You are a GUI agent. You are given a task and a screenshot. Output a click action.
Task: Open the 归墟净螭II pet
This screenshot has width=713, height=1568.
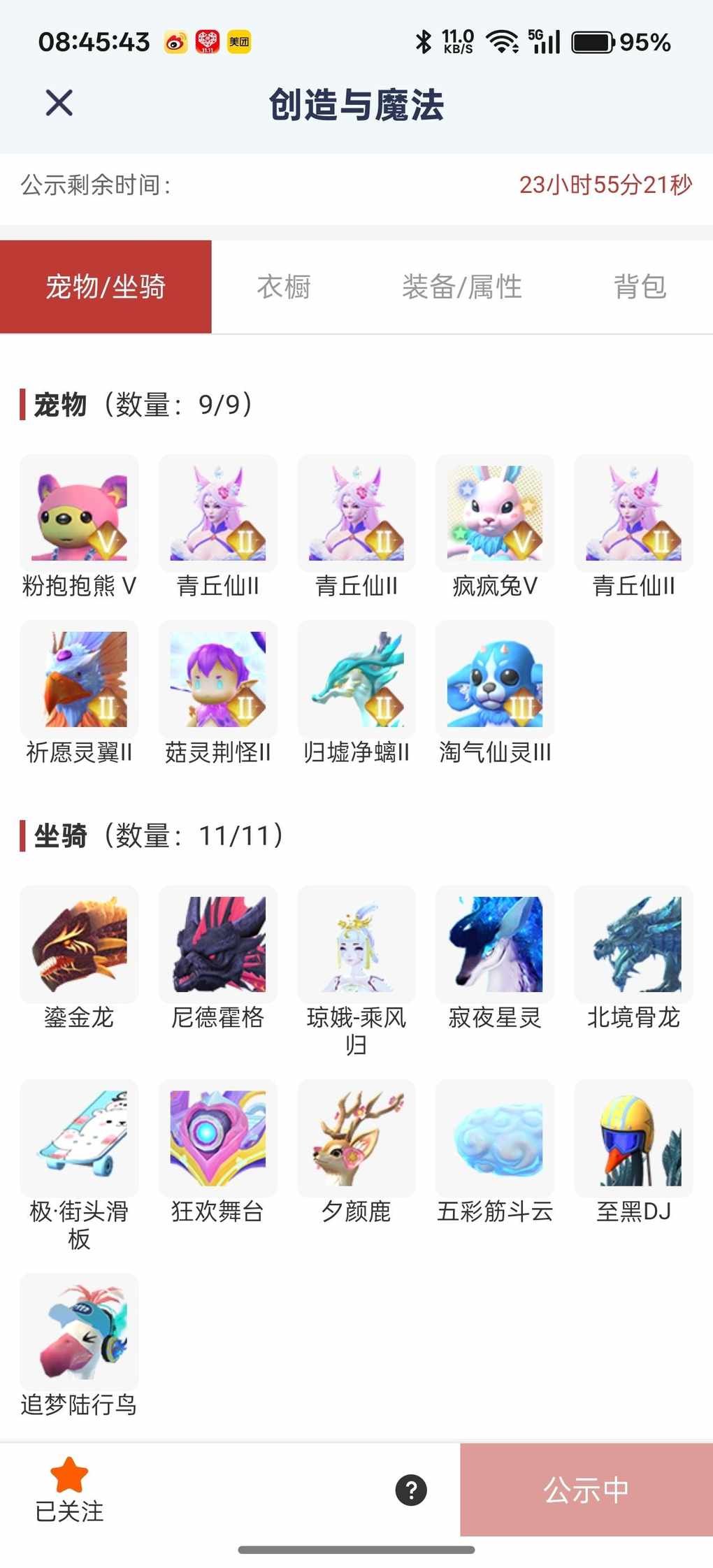point(356,679)
